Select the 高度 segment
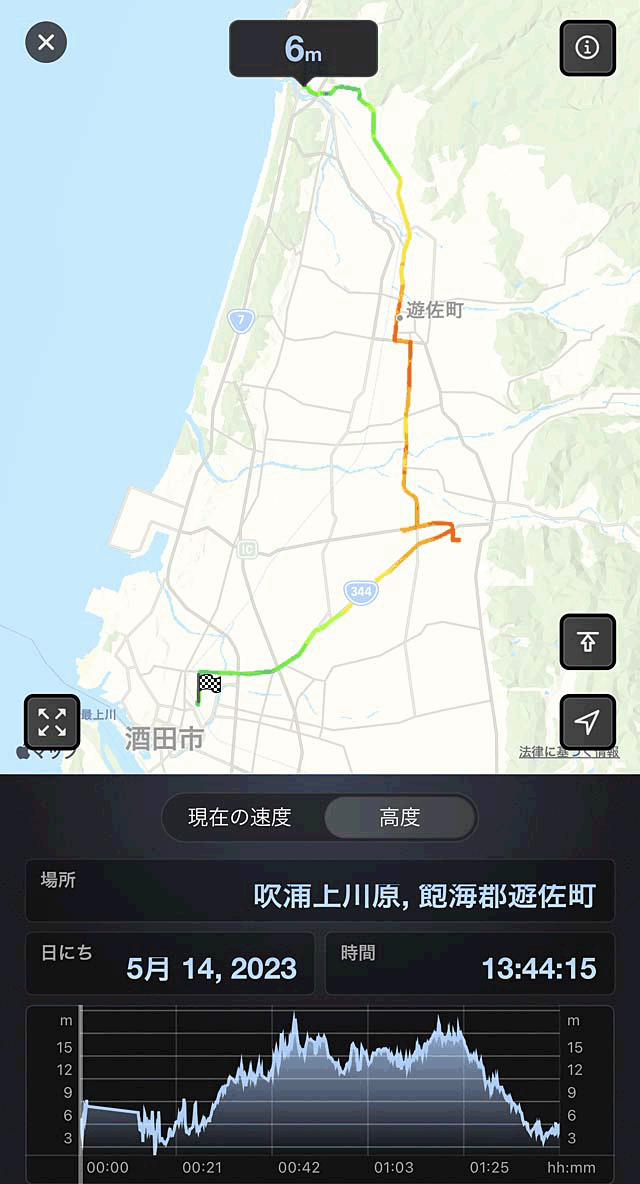The width and height of the screenshot is (640, 1184). [399, 818]
